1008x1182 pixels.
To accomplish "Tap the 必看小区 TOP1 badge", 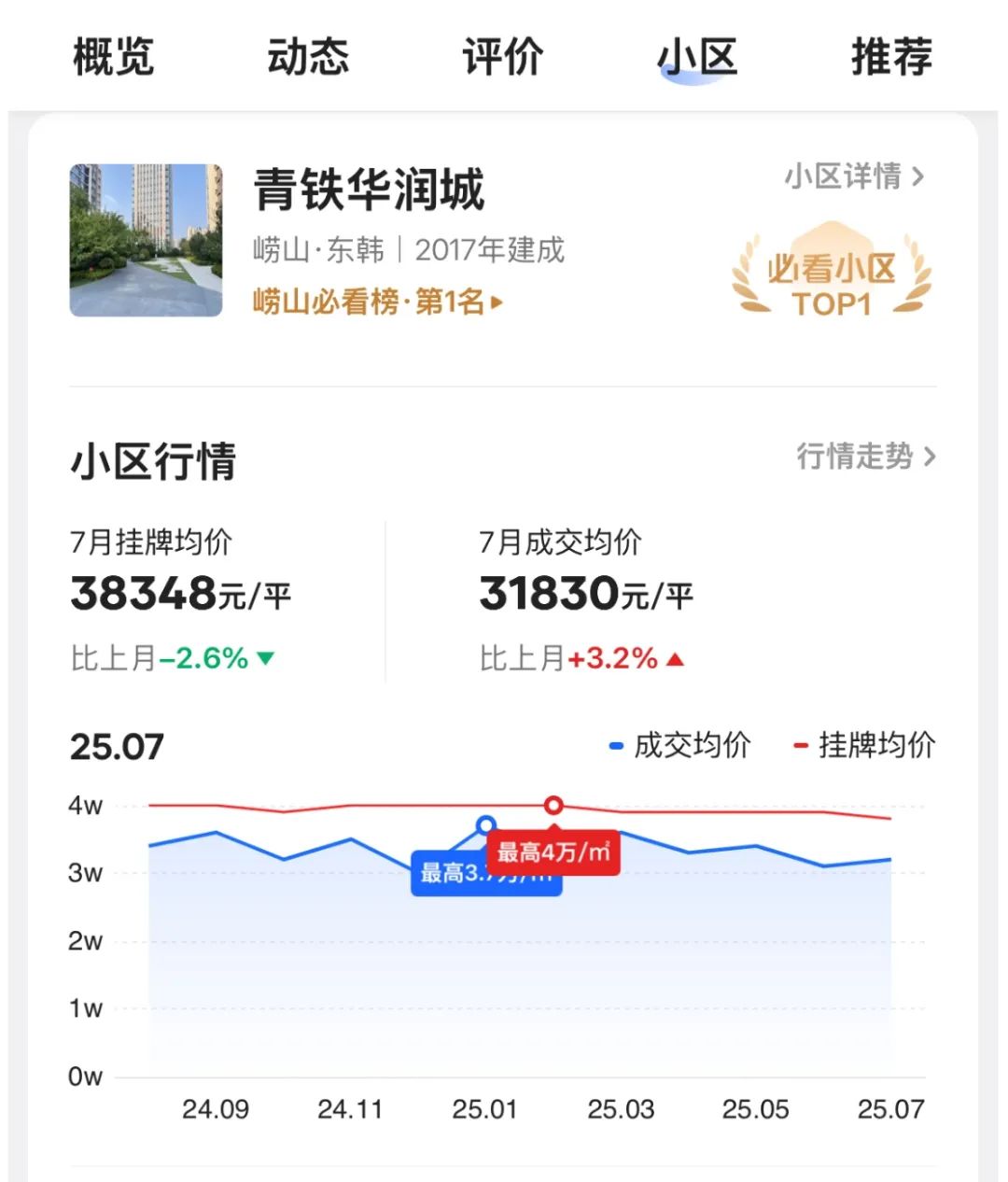I will [x=831, y=274].
